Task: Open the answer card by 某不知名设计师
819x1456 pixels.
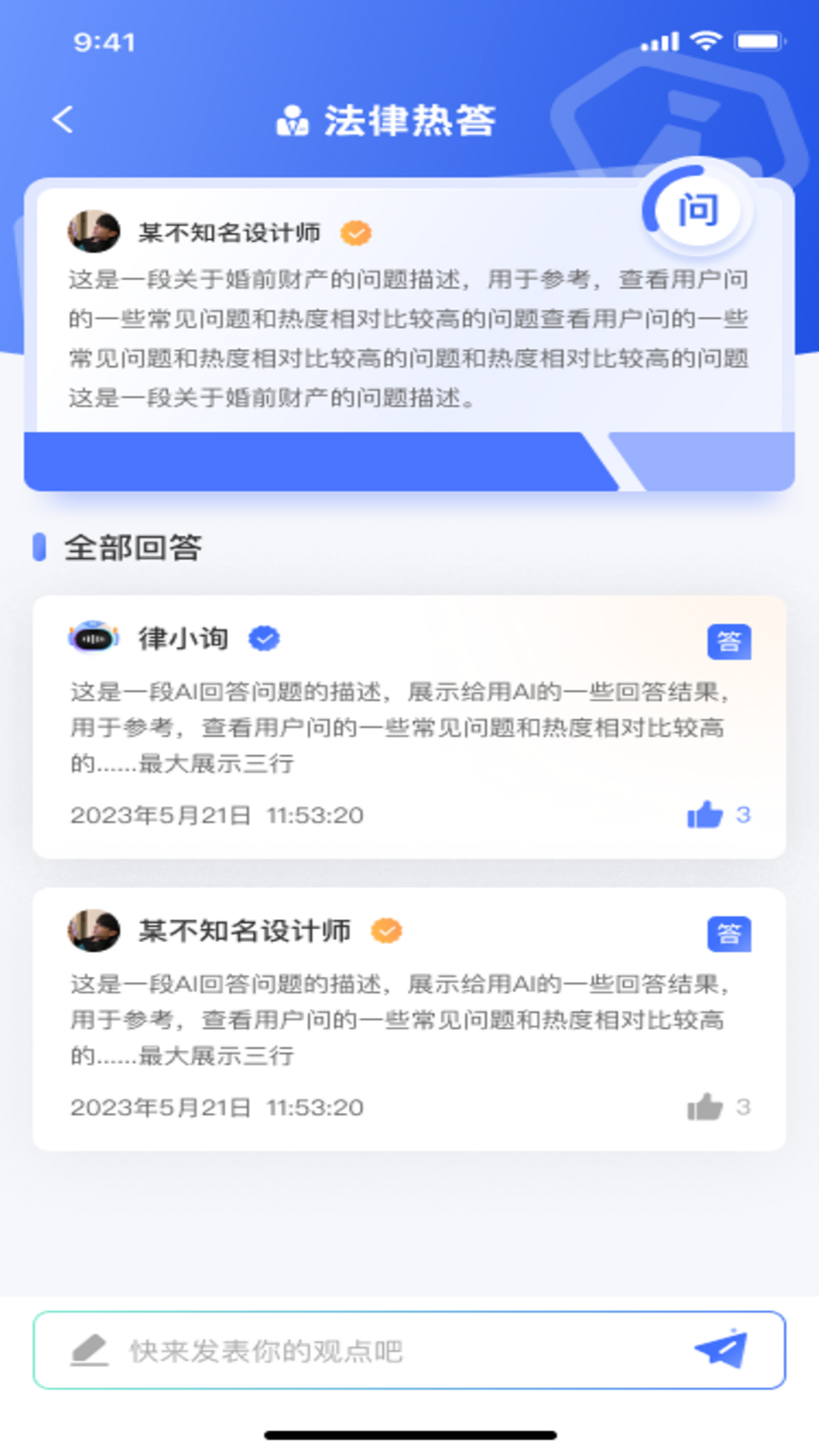Action: [x=409, y=1019]
